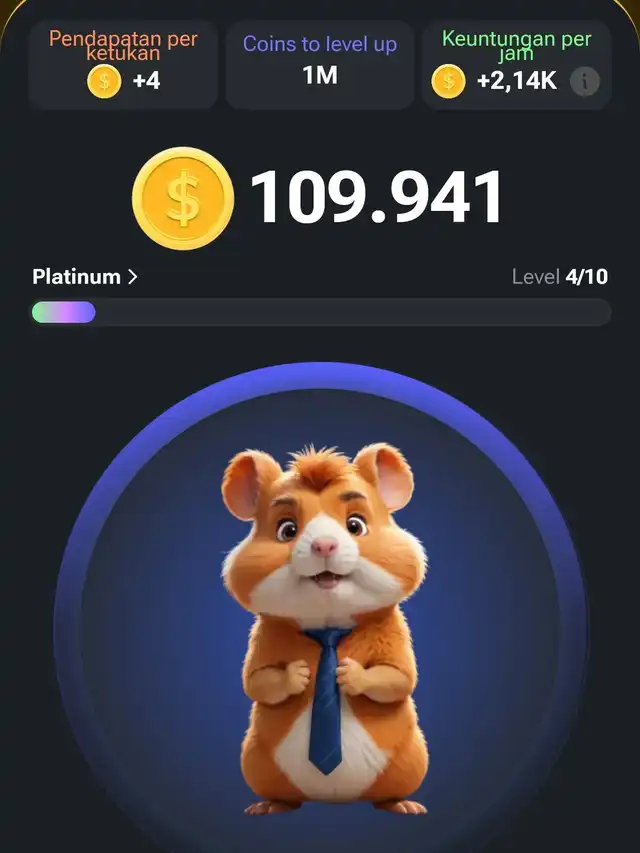Image resolution: width=640 pixels, height=853 pixels.
Task: Open the Coins to level up card
Action: (x=320, y=63)
